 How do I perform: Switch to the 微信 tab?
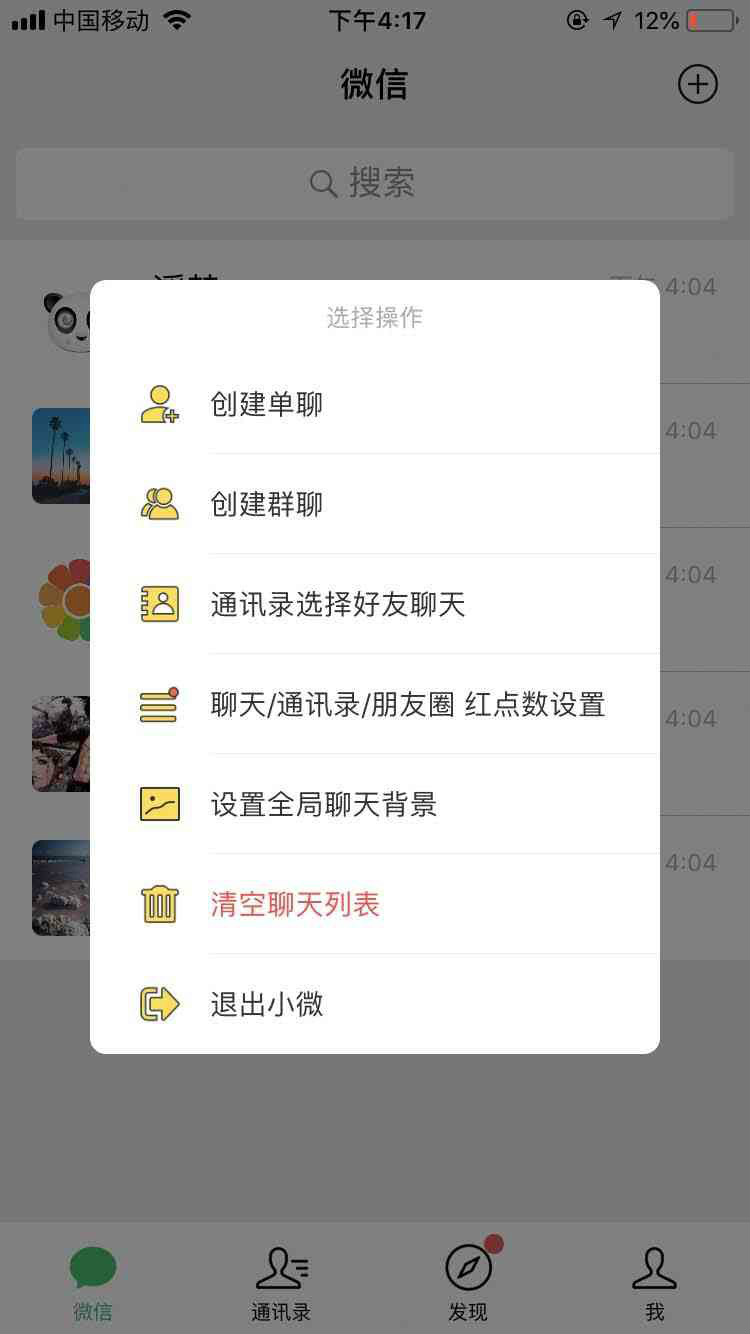[93, 1282]
